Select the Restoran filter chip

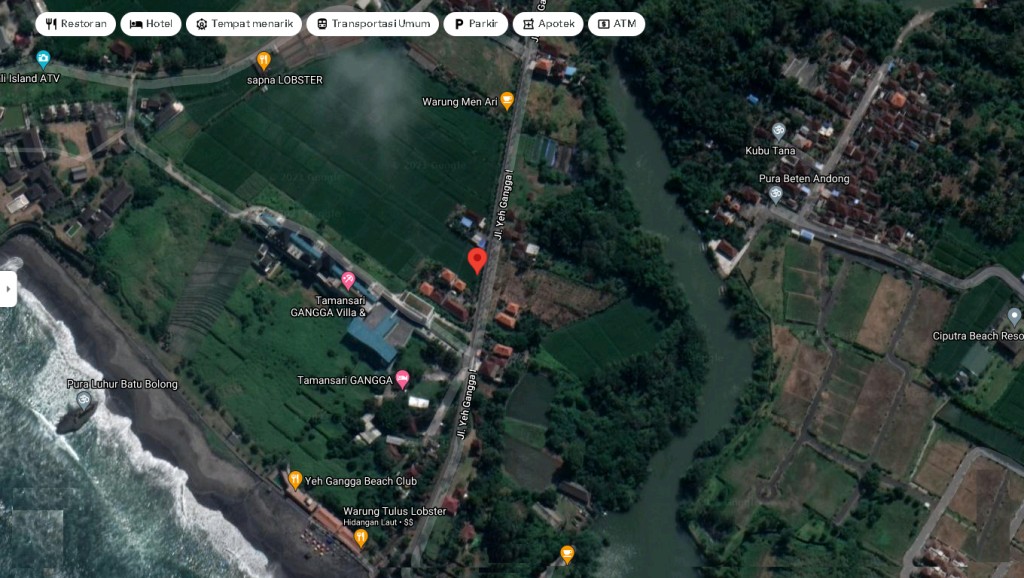click(x=76, y=24)
